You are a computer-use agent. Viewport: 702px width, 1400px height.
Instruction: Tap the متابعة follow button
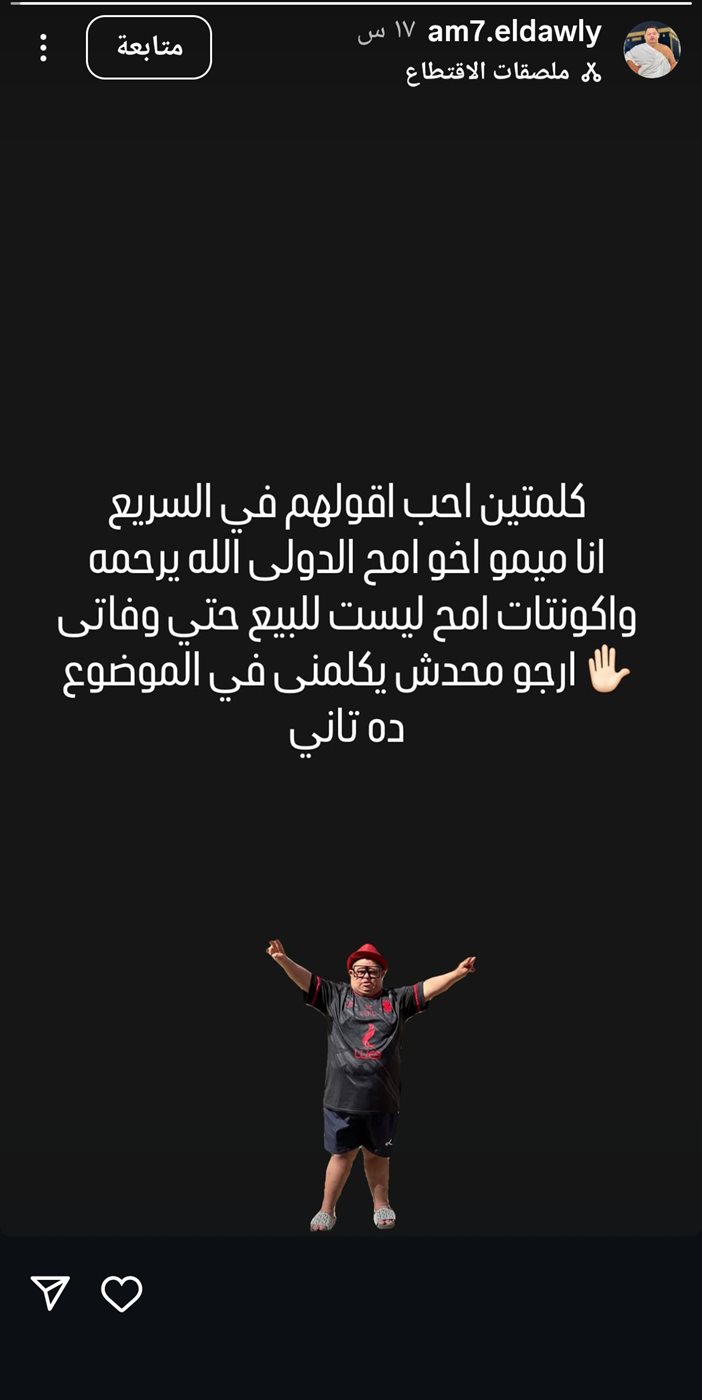149,47
